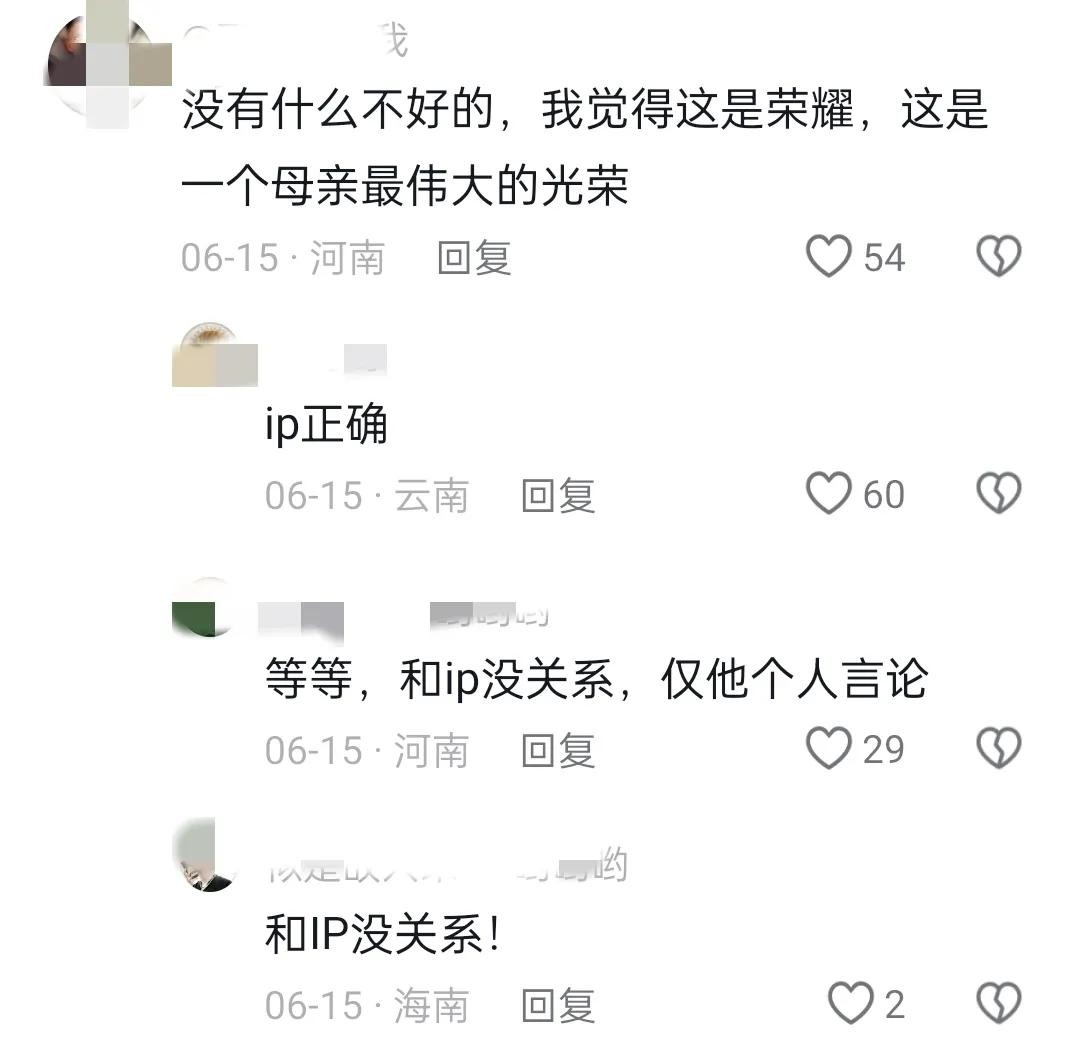Image resolution: width=1080 pixels, height=1039 pixels.
Task: Like the 'ip正确' comment
Action: (x=829, y=494)
